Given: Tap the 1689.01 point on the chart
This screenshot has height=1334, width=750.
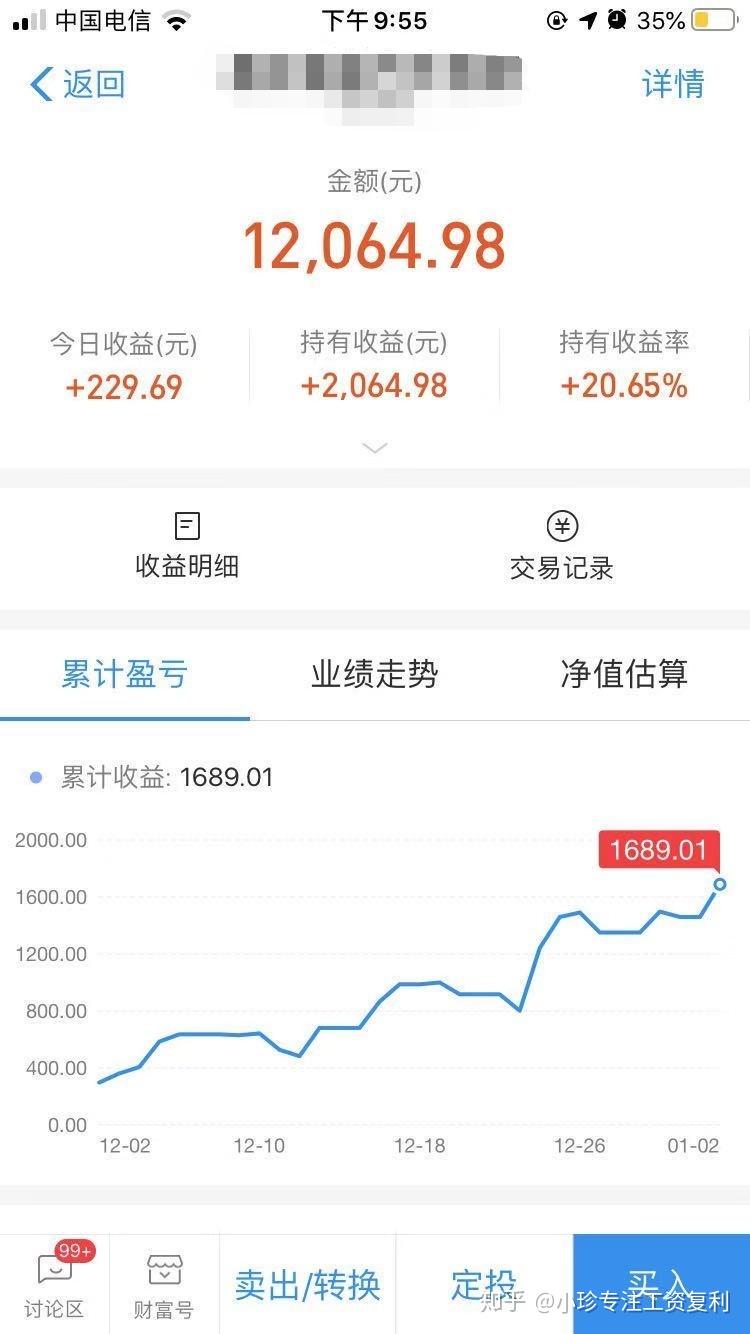Looking at the screenshot, I should pos(719,884).
